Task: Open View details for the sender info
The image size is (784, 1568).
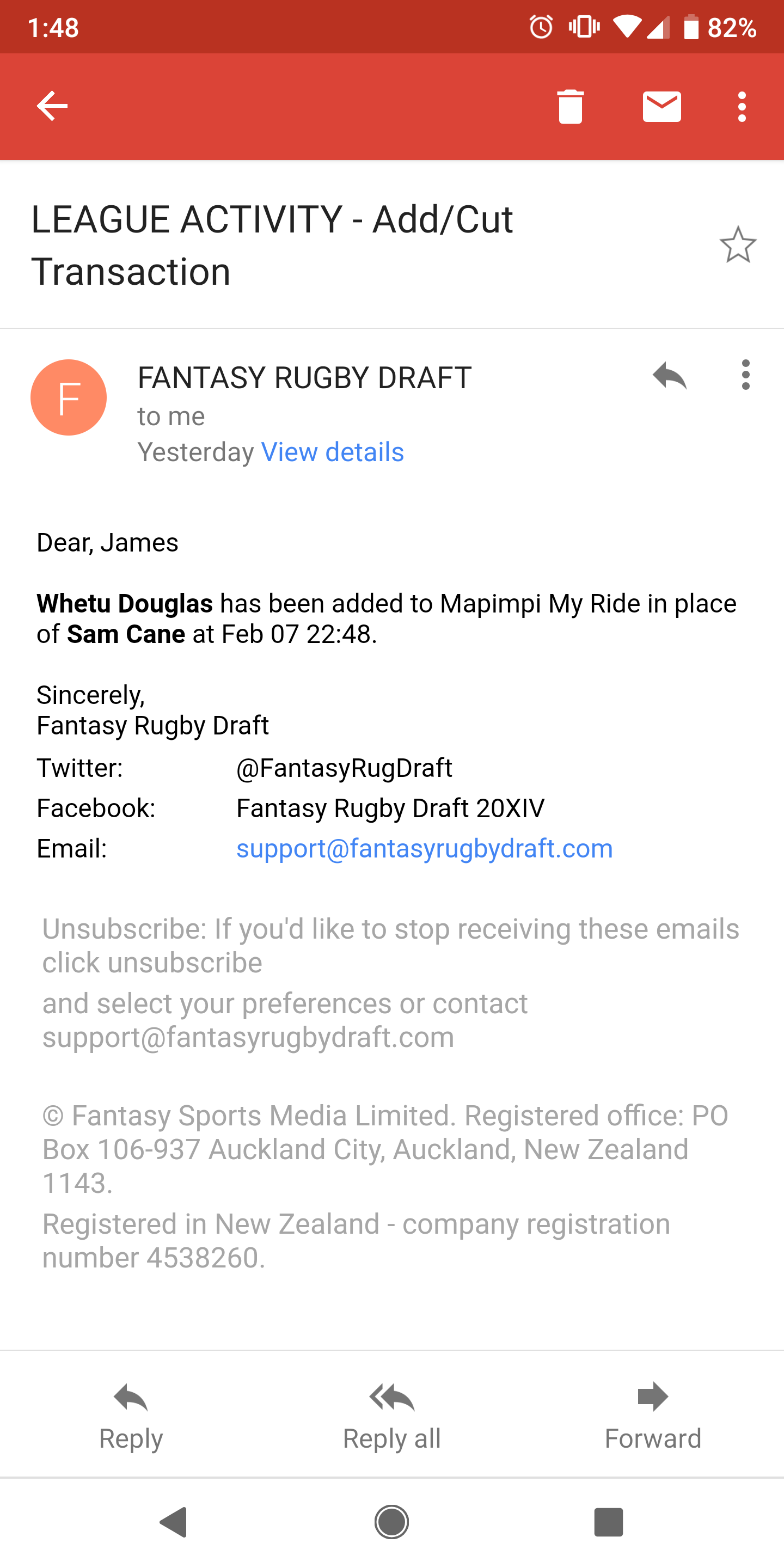Action: (x=332, y=452)
